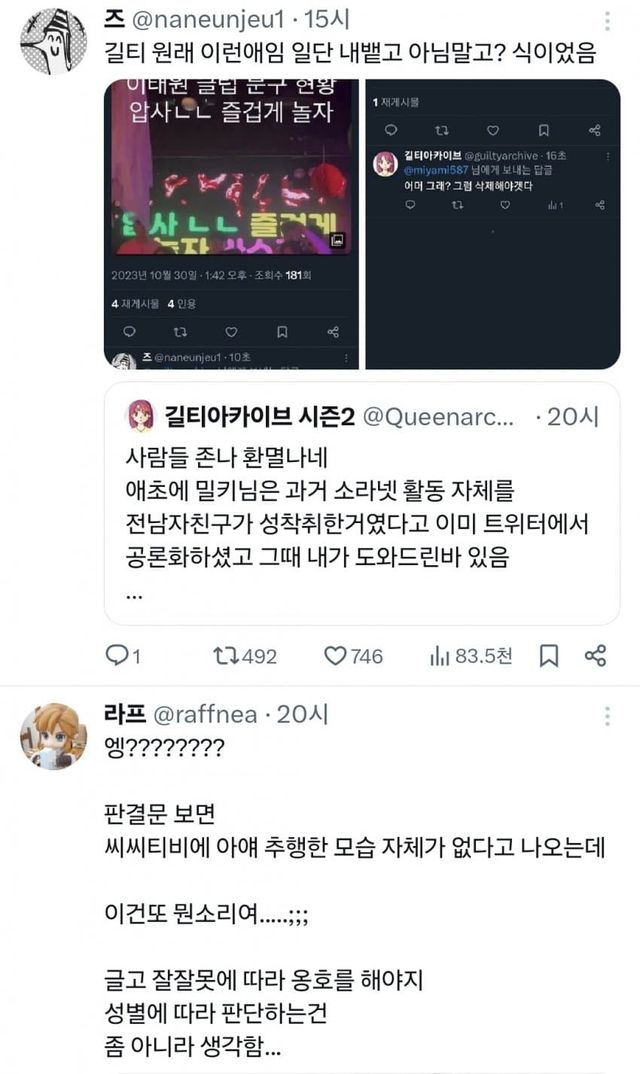
Task: Open the left attached image in 즈's tweet
Action: 230,224
